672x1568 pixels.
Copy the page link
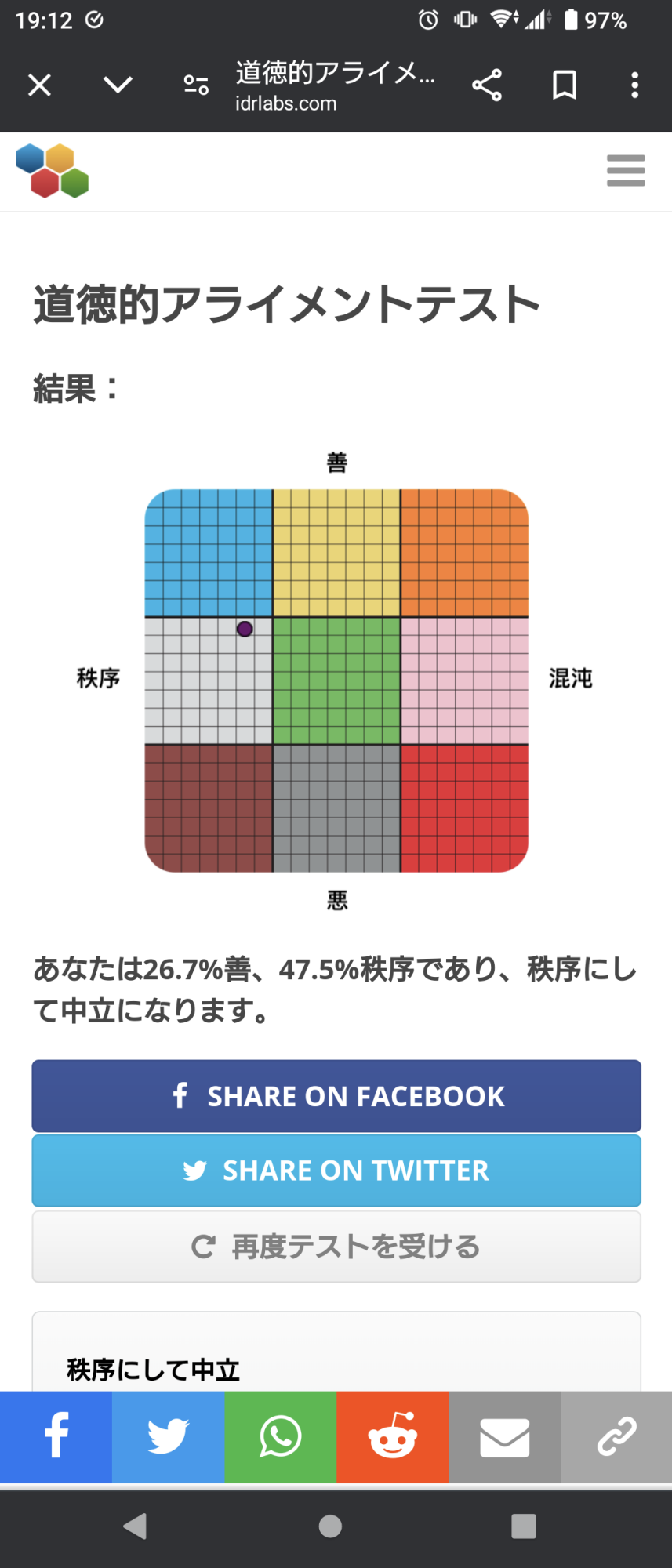[x=616, y=1436]
